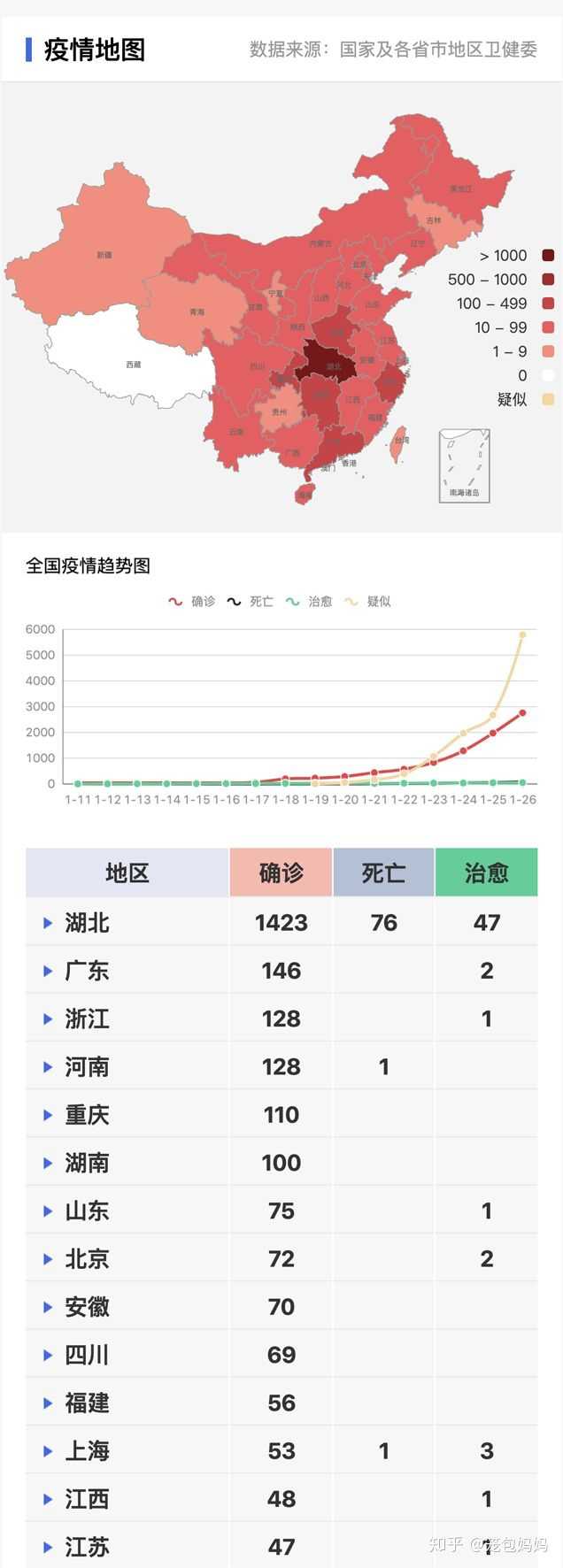563x1568 pixels.
Task: Expand the 安徽 province row
Action: (49, 1307)
